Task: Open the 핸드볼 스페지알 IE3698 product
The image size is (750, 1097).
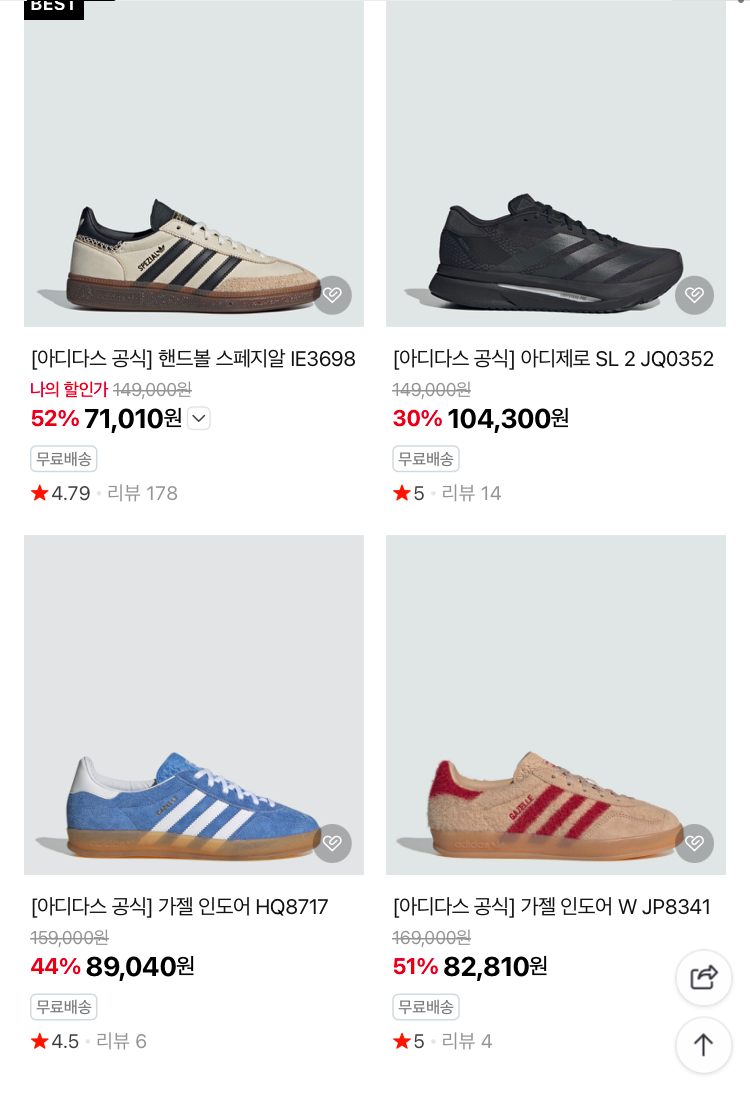Action: click(x=193, y=358)
